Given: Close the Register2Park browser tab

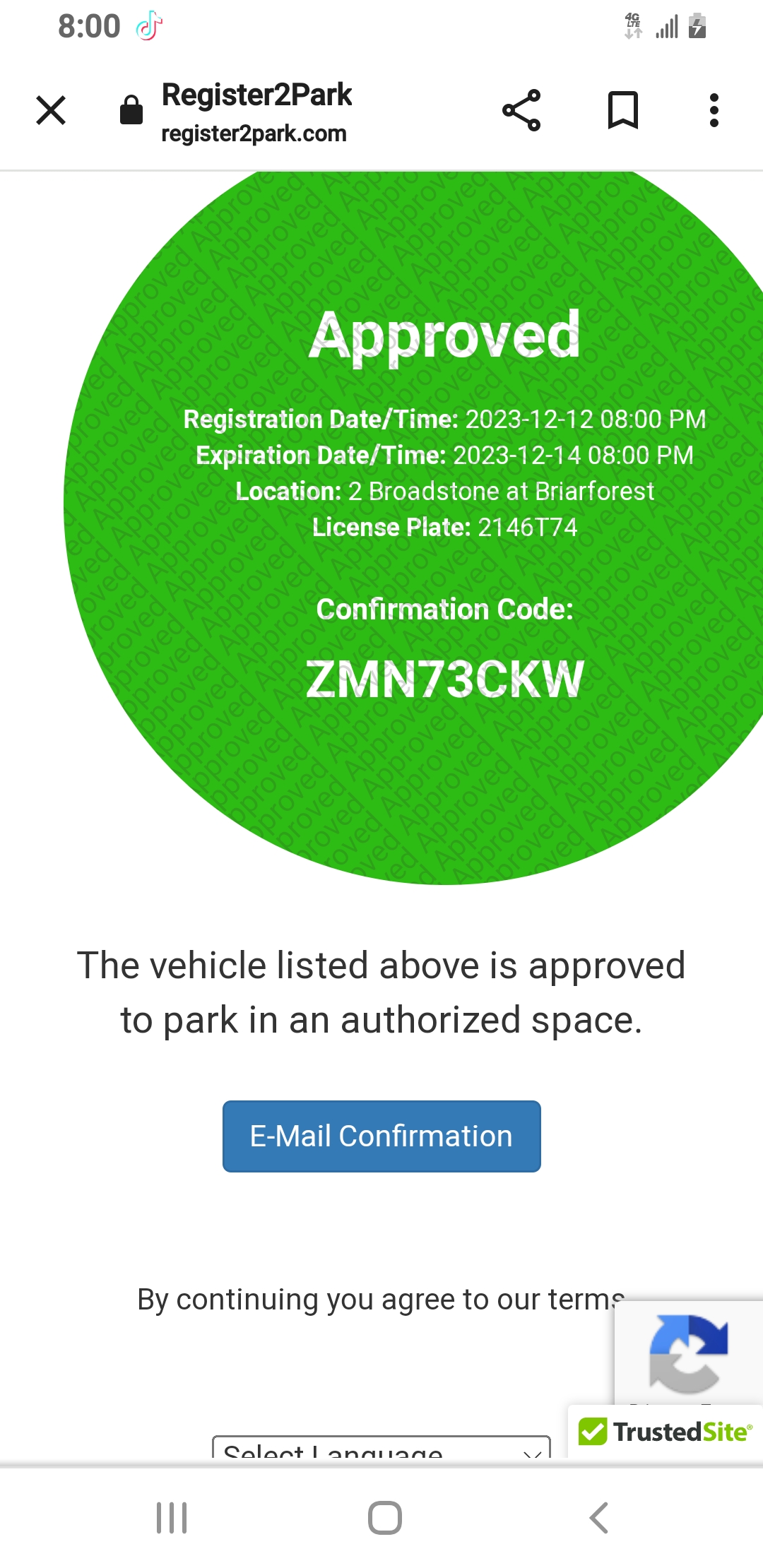Looking at the screenshot, I should click(x=51, y=110).
